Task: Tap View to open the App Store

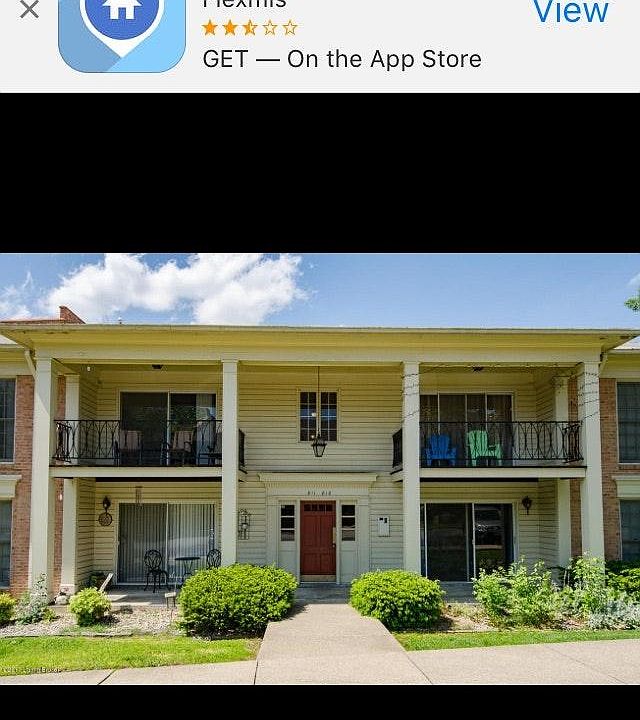Action: [x=570, y=12]
